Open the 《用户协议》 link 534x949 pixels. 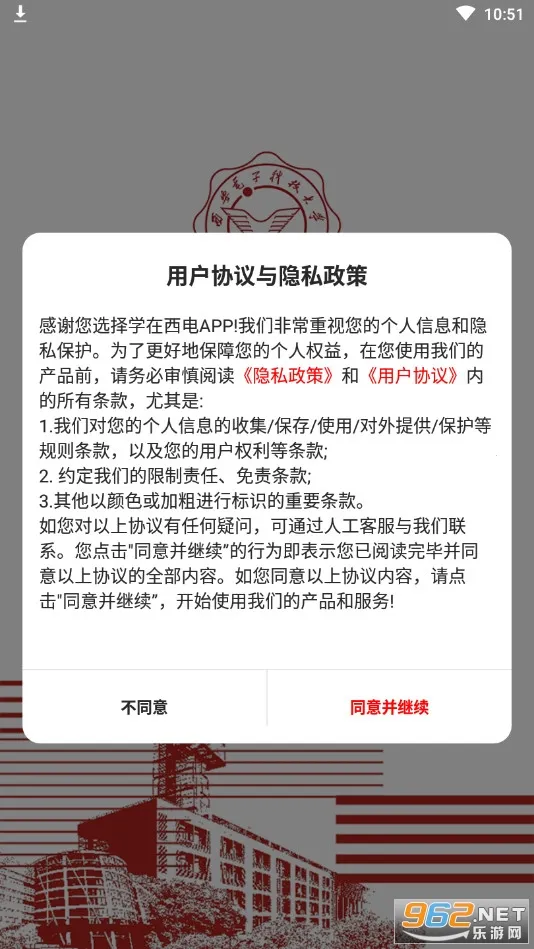point(415,376)
